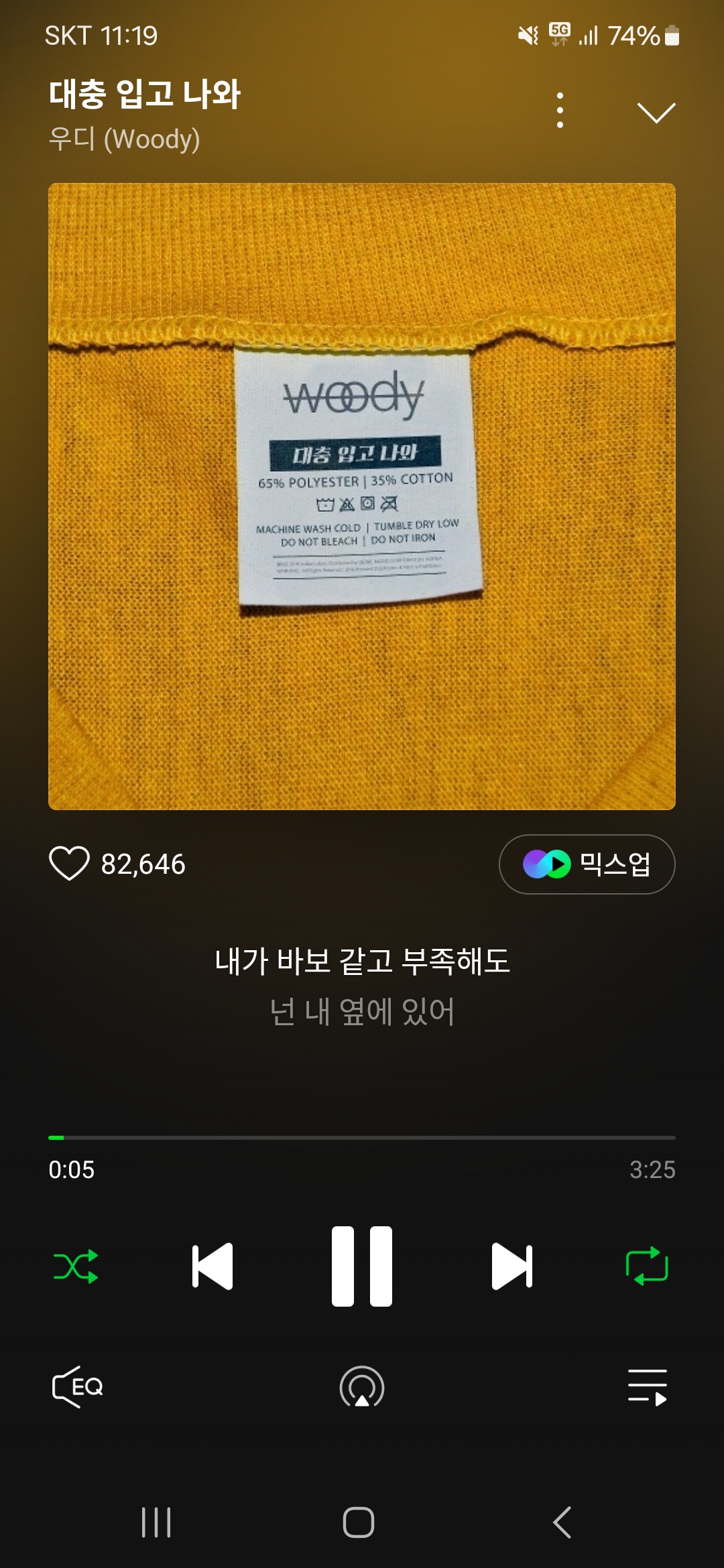Toggle shuffle playback
The height and width of the screenshot is (1568, 724).
(x=76, y=1266)
